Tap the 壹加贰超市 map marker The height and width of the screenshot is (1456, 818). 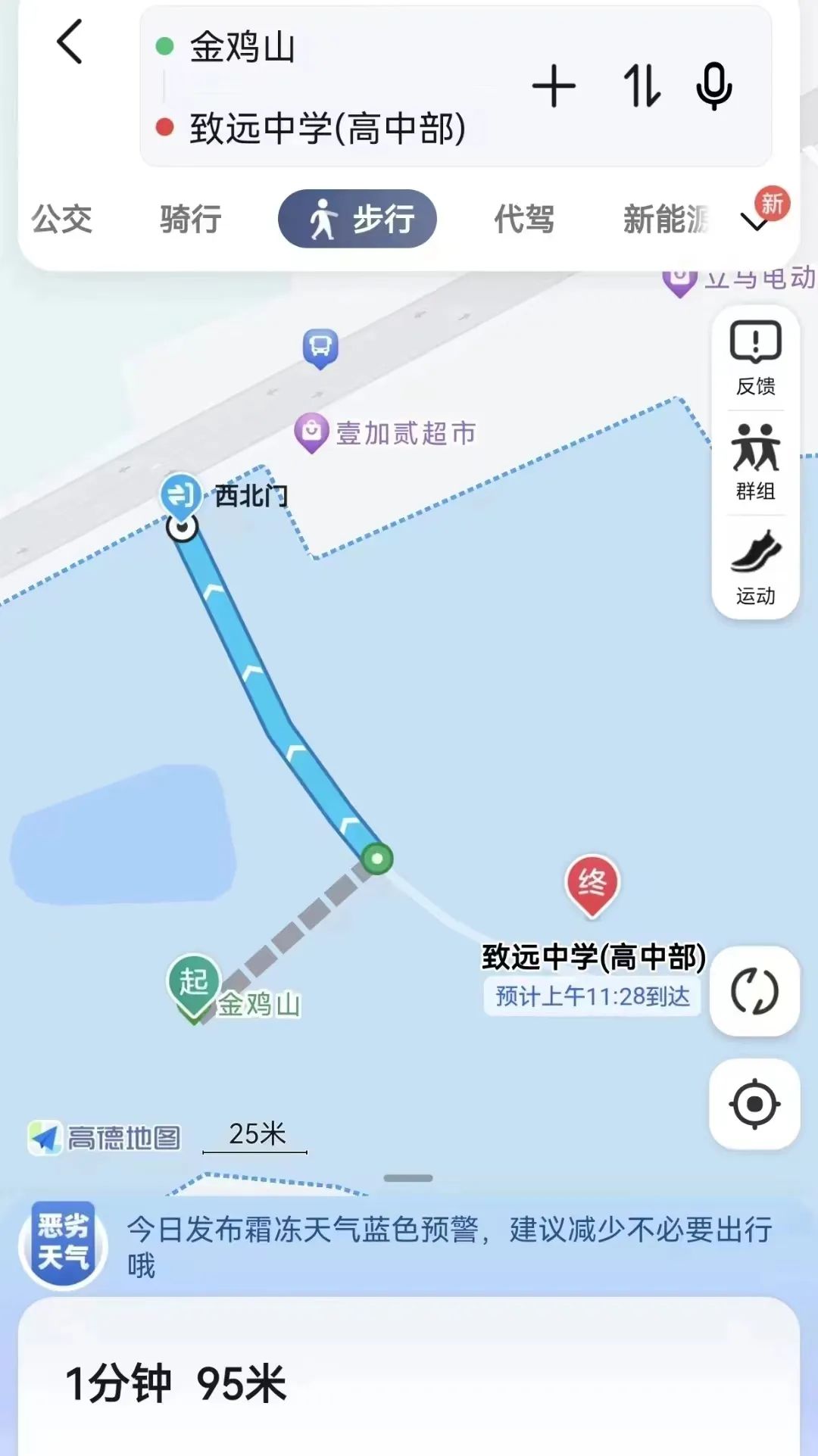[311, 432]
